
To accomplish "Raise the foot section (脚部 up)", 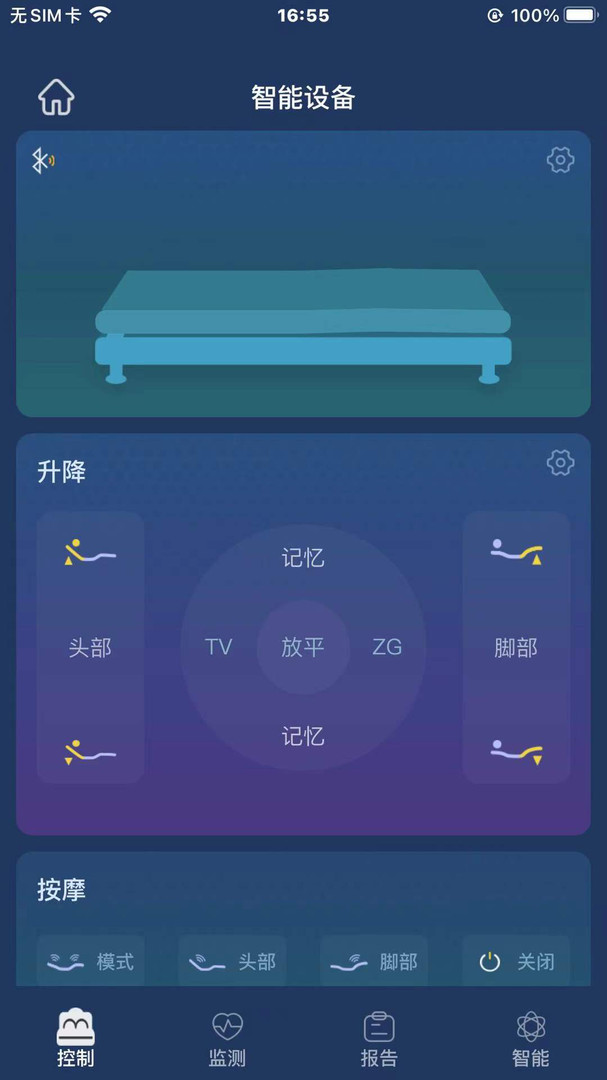I will coord(516,552).
